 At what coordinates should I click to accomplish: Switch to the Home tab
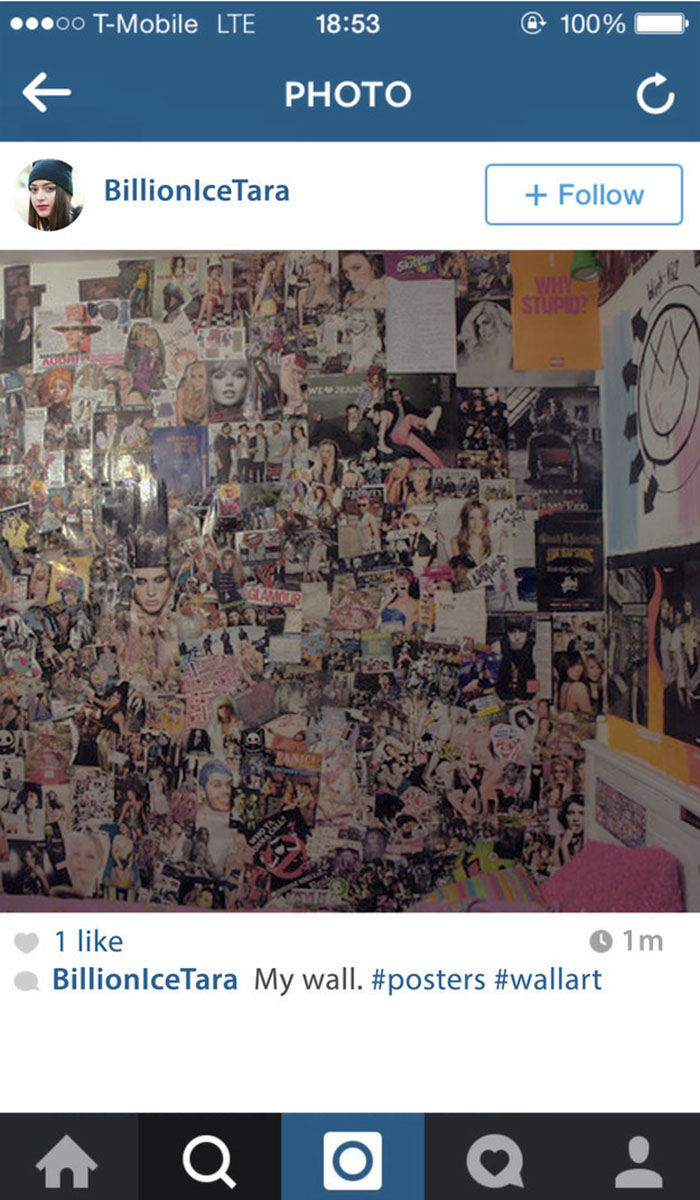(x=68, y=1160)
